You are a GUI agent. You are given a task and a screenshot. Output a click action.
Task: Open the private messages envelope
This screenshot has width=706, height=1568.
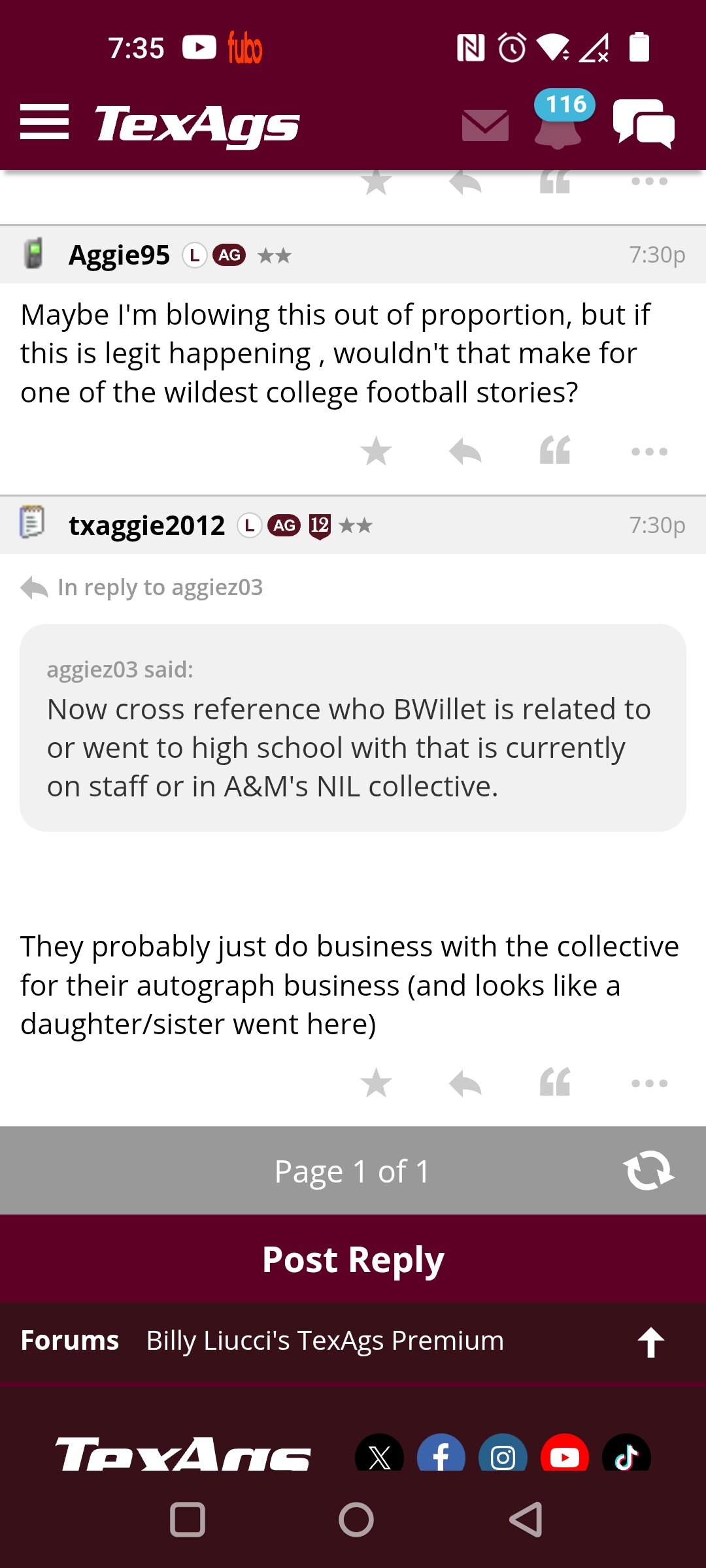click(485, 125)
